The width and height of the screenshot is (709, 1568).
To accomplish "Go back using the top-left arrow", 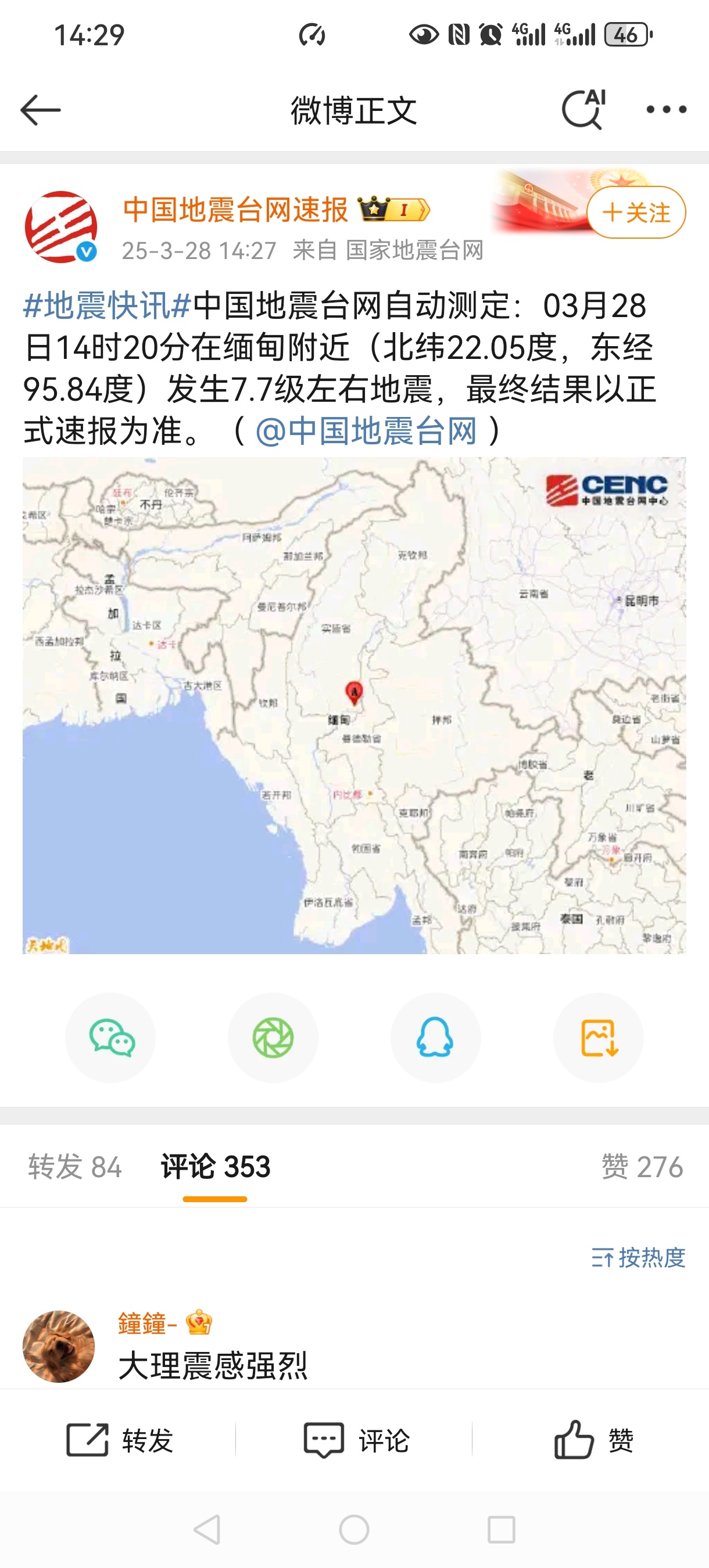I will [x=40, y=110].
